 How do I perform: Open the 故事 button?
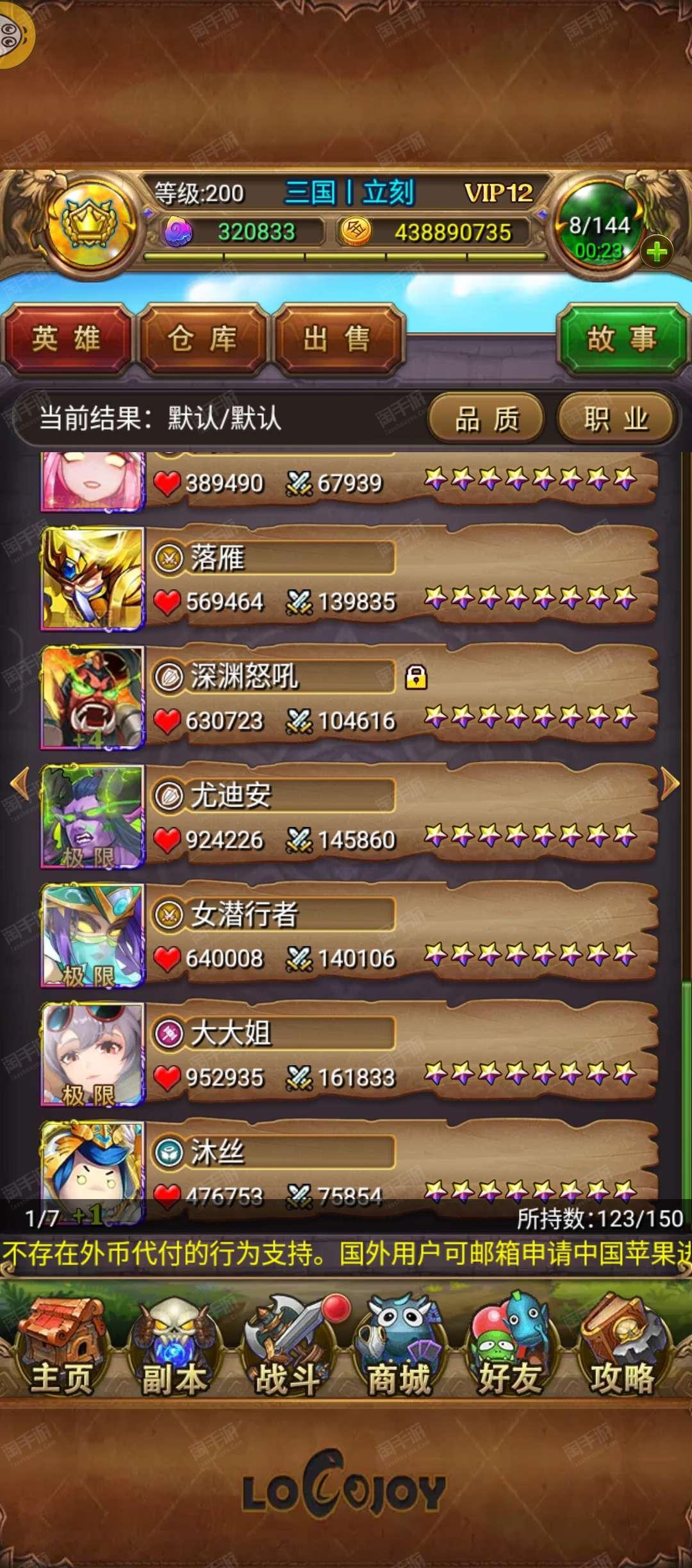click(x=622, y=339)
